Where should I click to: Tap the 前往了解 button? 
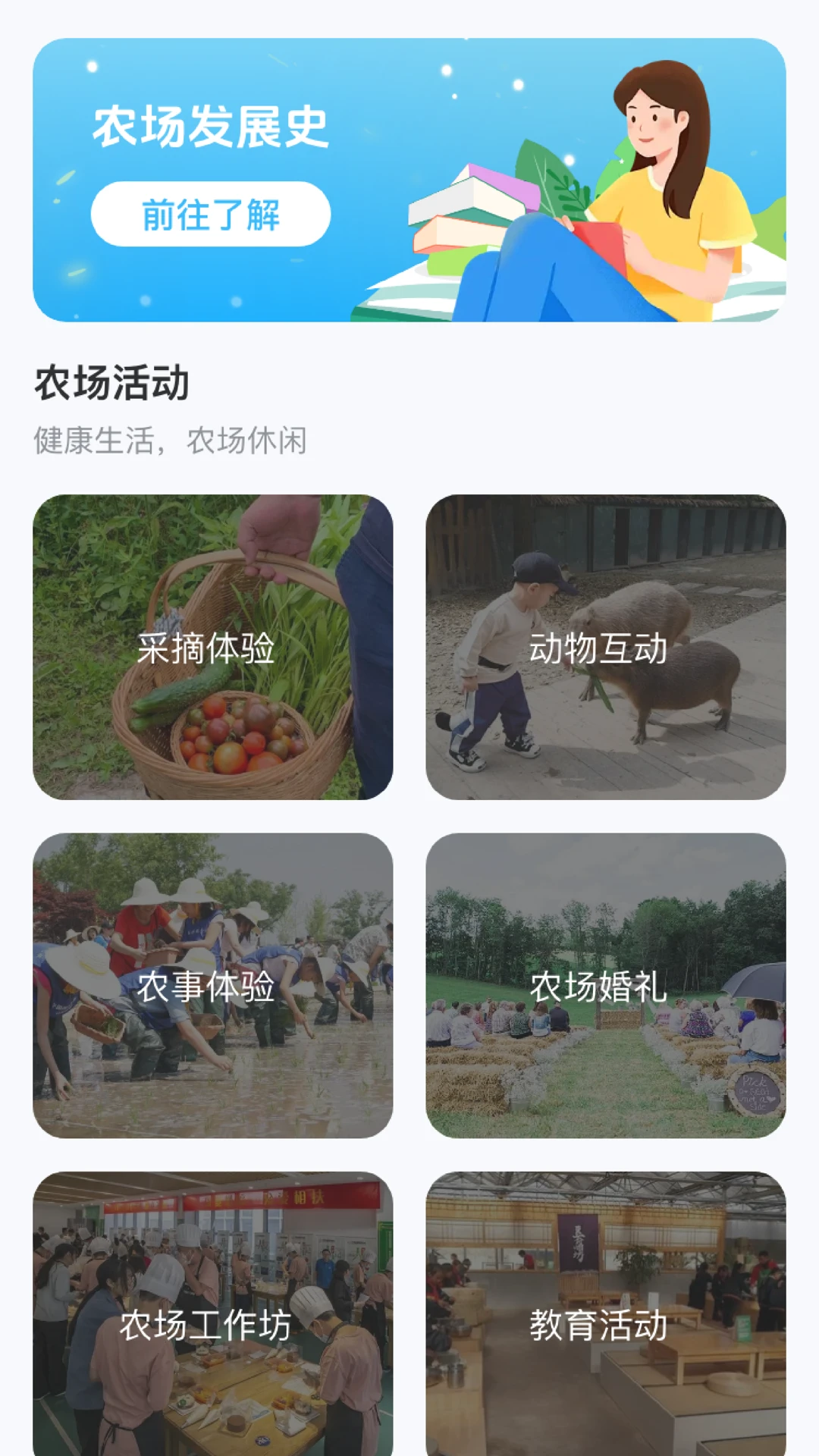tap(210, 214)
